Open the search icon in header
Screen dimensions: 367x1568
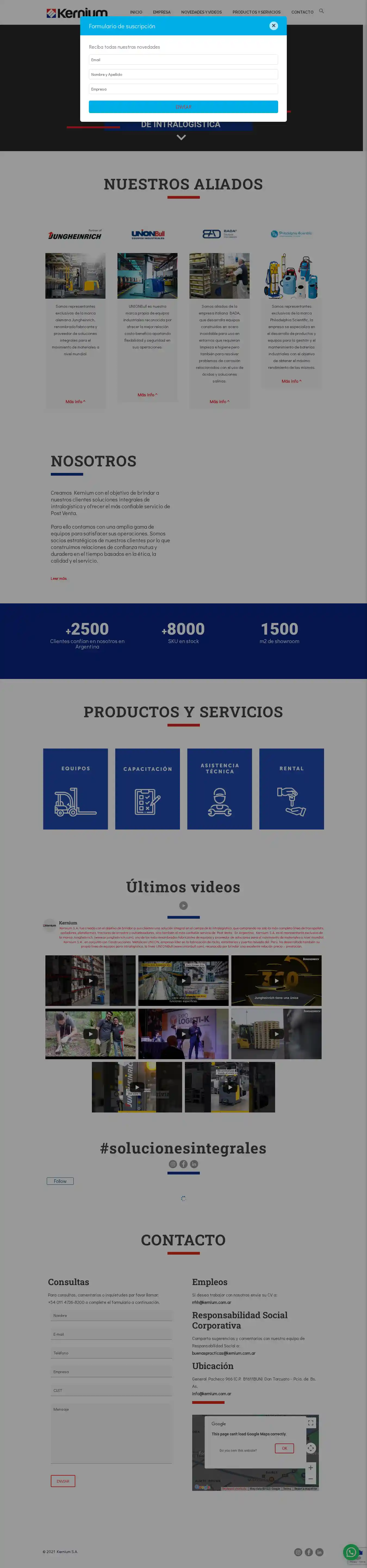tap(321, 11)
